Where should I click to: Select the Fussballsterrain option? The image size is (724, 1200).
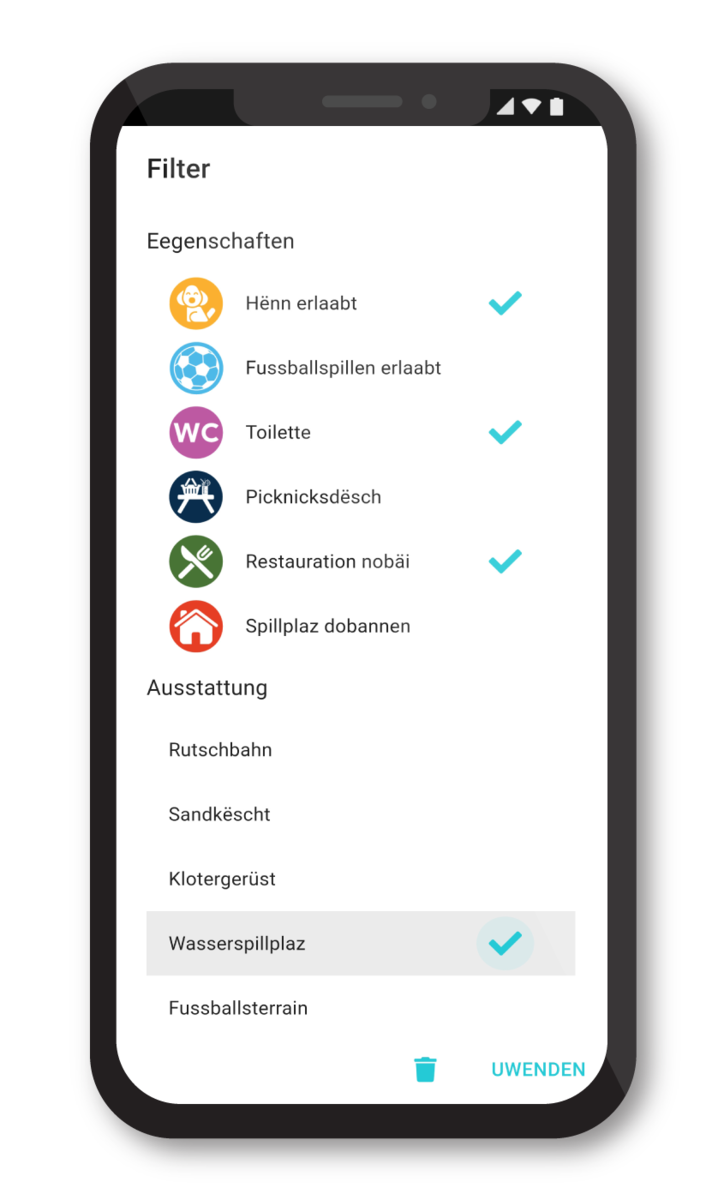point(360,1008)
